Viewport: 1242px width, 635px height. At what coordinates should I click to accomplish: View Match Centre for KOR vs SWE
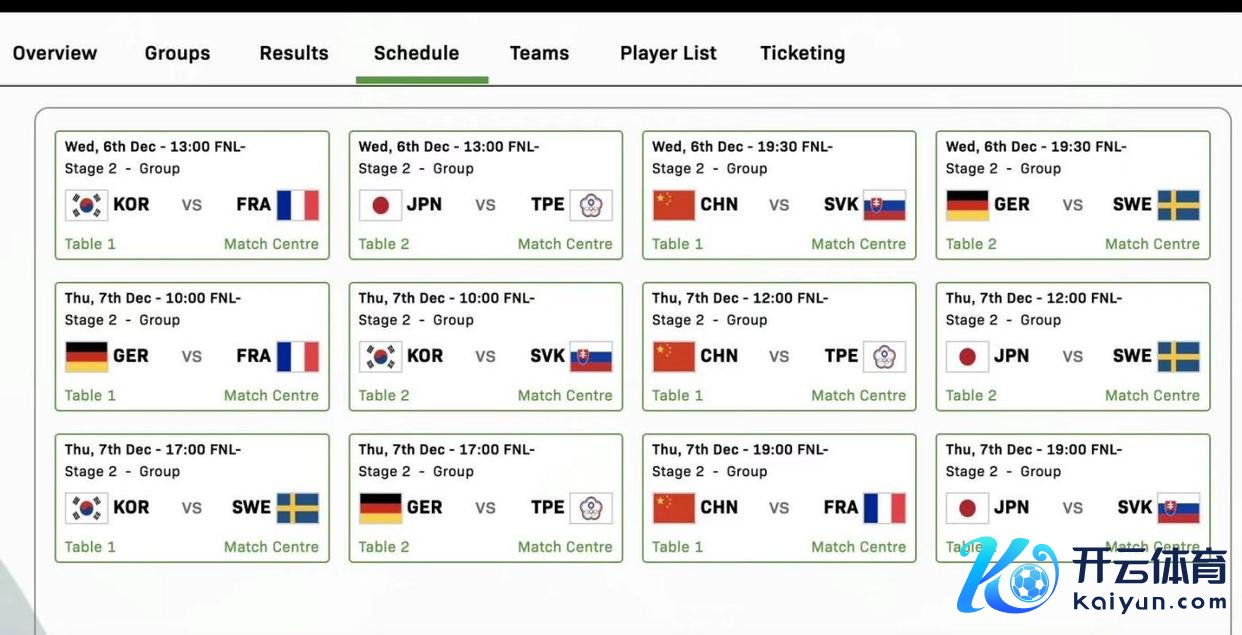coord(271,547)
